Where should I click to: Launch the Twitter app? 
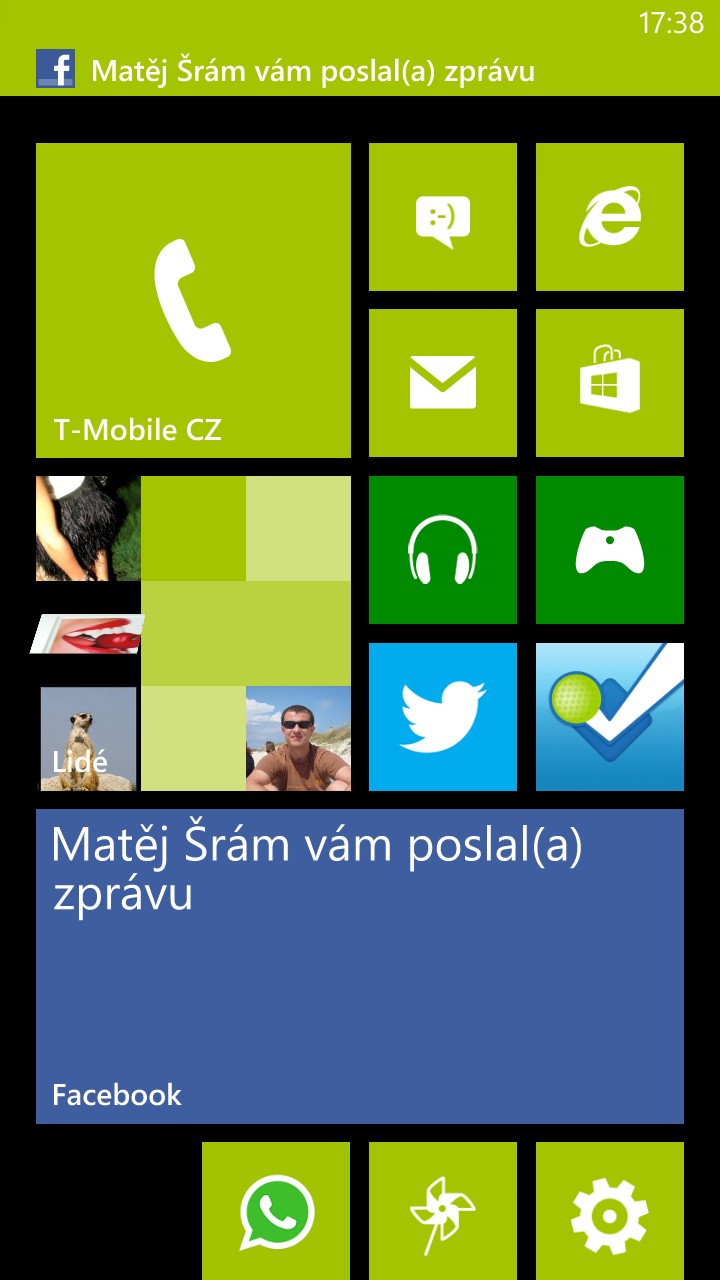443,717
